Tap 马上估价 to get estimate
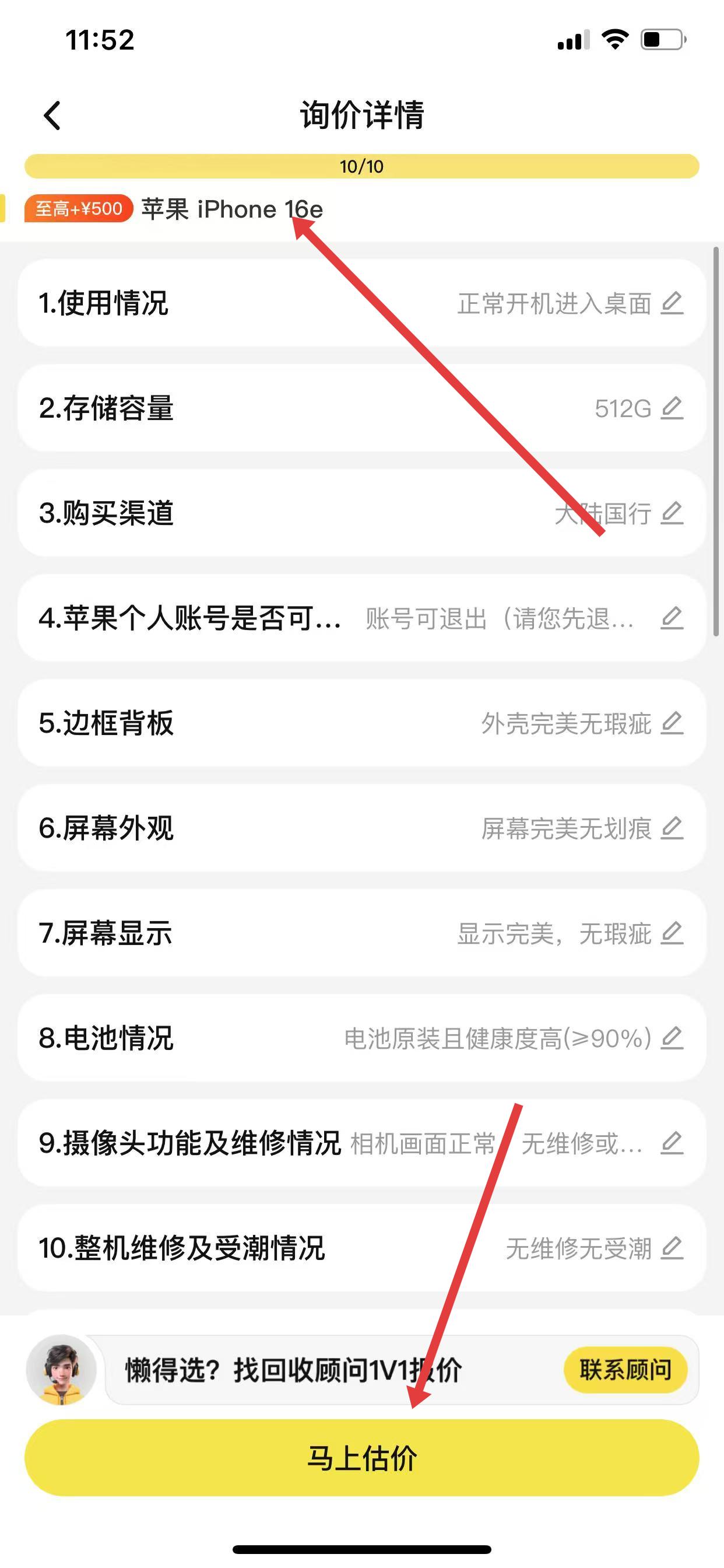Viewport: 724px width, 1568px height. tap(361, 1458)
